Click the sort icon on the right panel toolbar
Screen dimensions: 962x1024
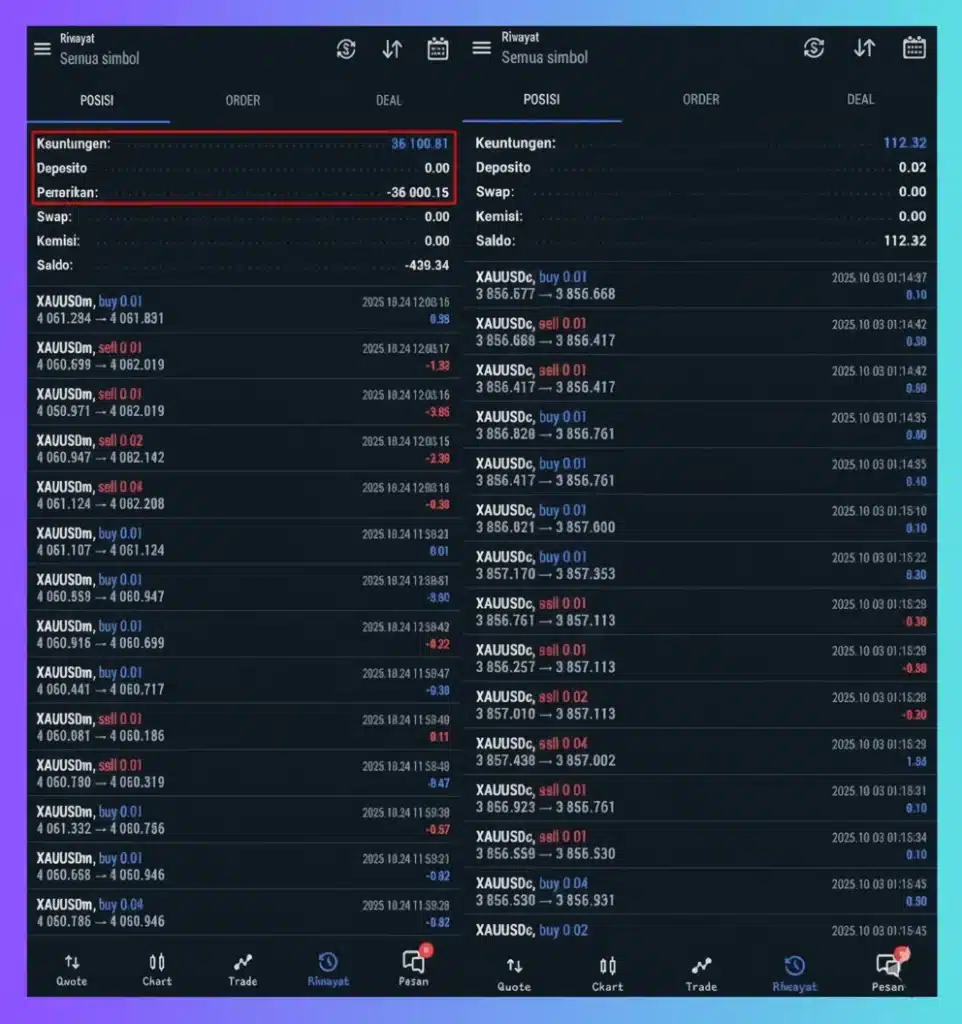tap(863, 48)
